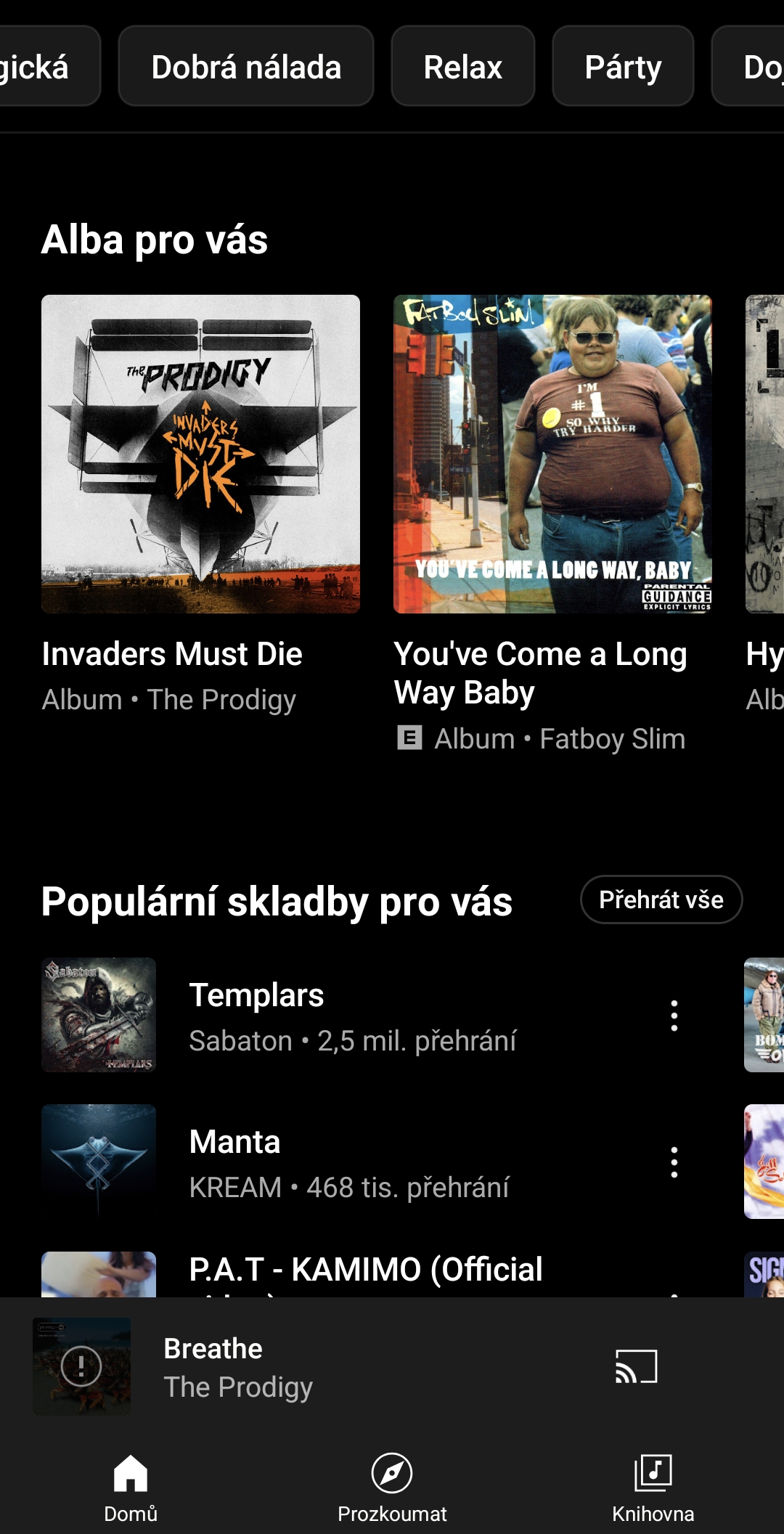
Task: Open more options for Templars
Action: (x=674, y=1016)
